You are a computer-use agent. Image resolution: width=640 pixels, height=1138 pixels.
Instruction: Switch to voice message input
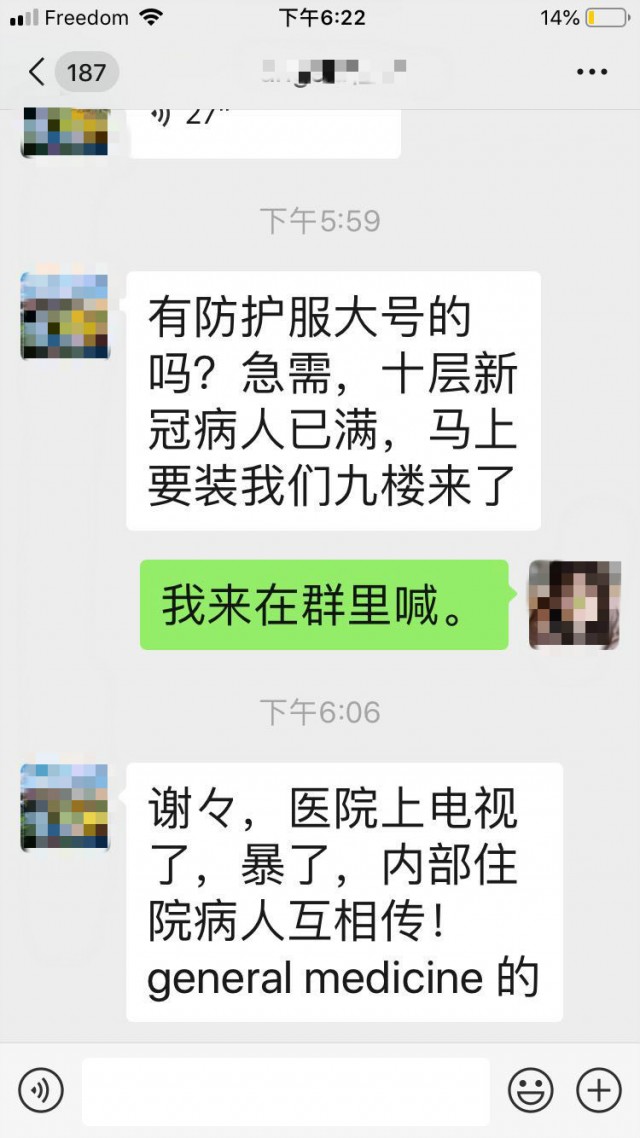41,1089
